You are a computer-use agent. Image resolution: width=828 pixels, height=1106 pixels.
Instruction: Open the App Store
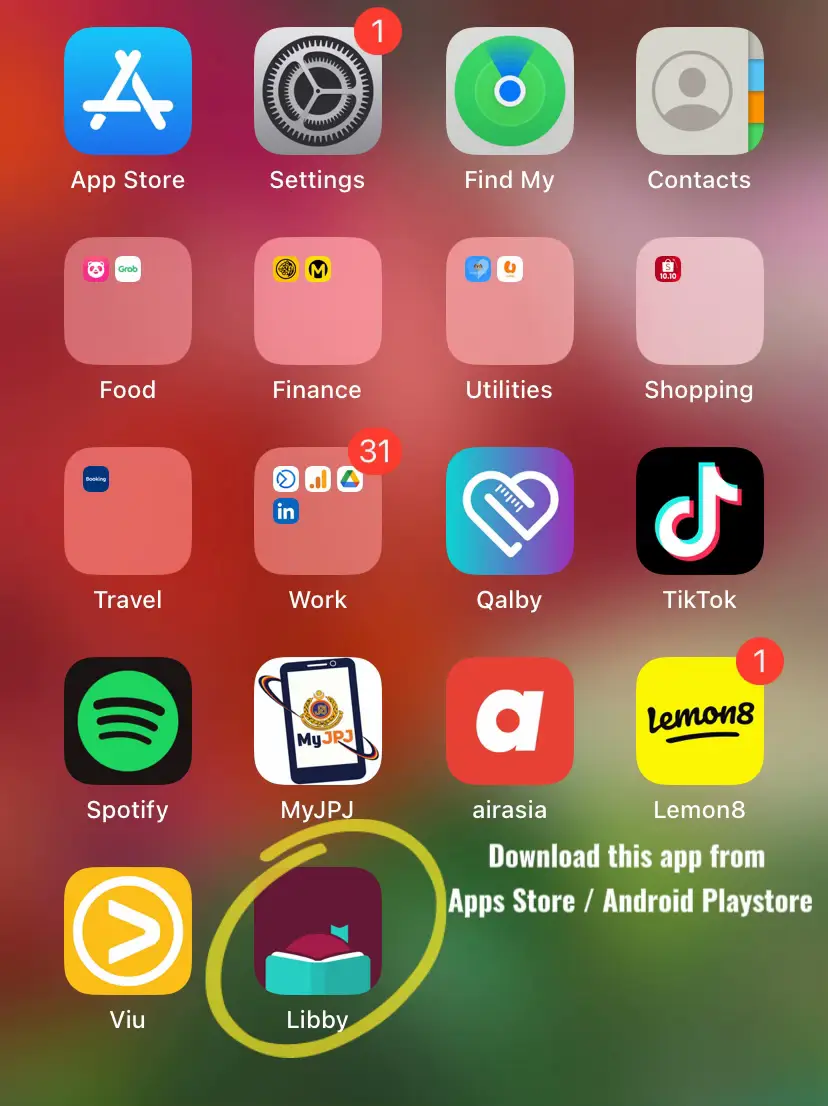pyautogui.click(x=127, y=91)
